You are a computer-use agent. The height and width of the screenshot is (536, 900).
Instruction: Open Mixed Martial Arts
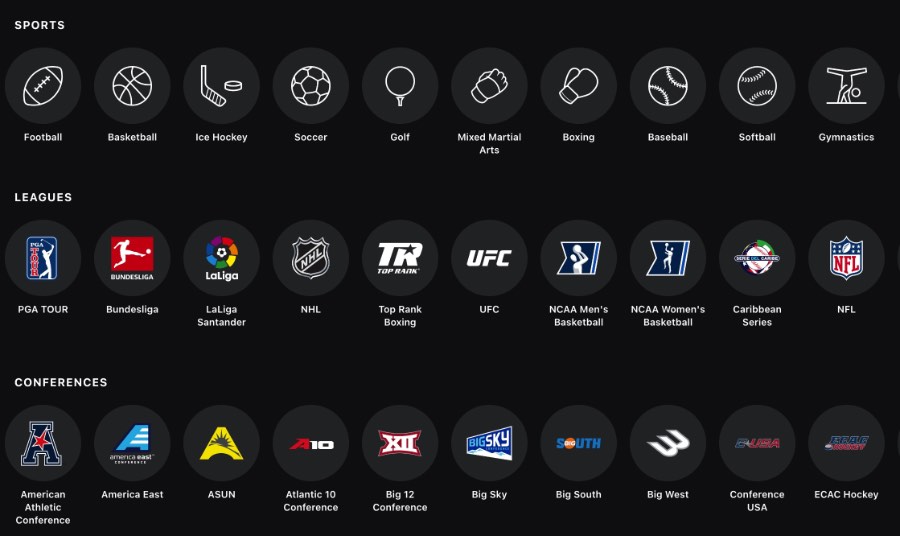click(489, 87)
